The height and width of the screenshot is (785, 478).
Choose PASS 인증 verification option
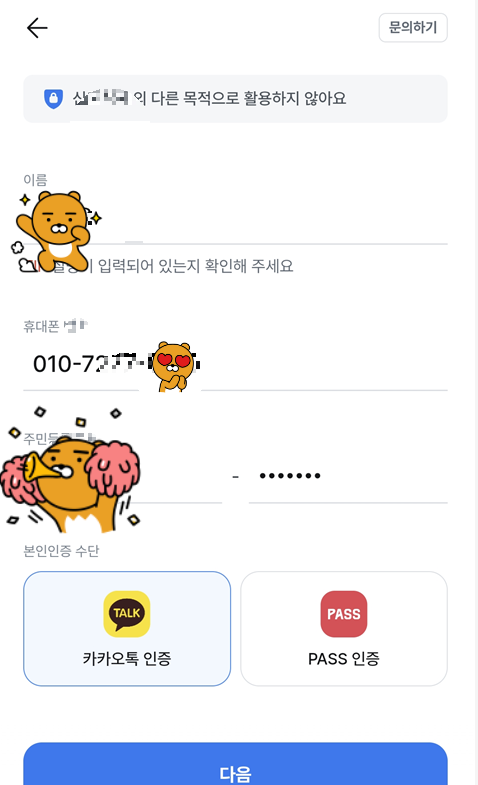[344, 628]
